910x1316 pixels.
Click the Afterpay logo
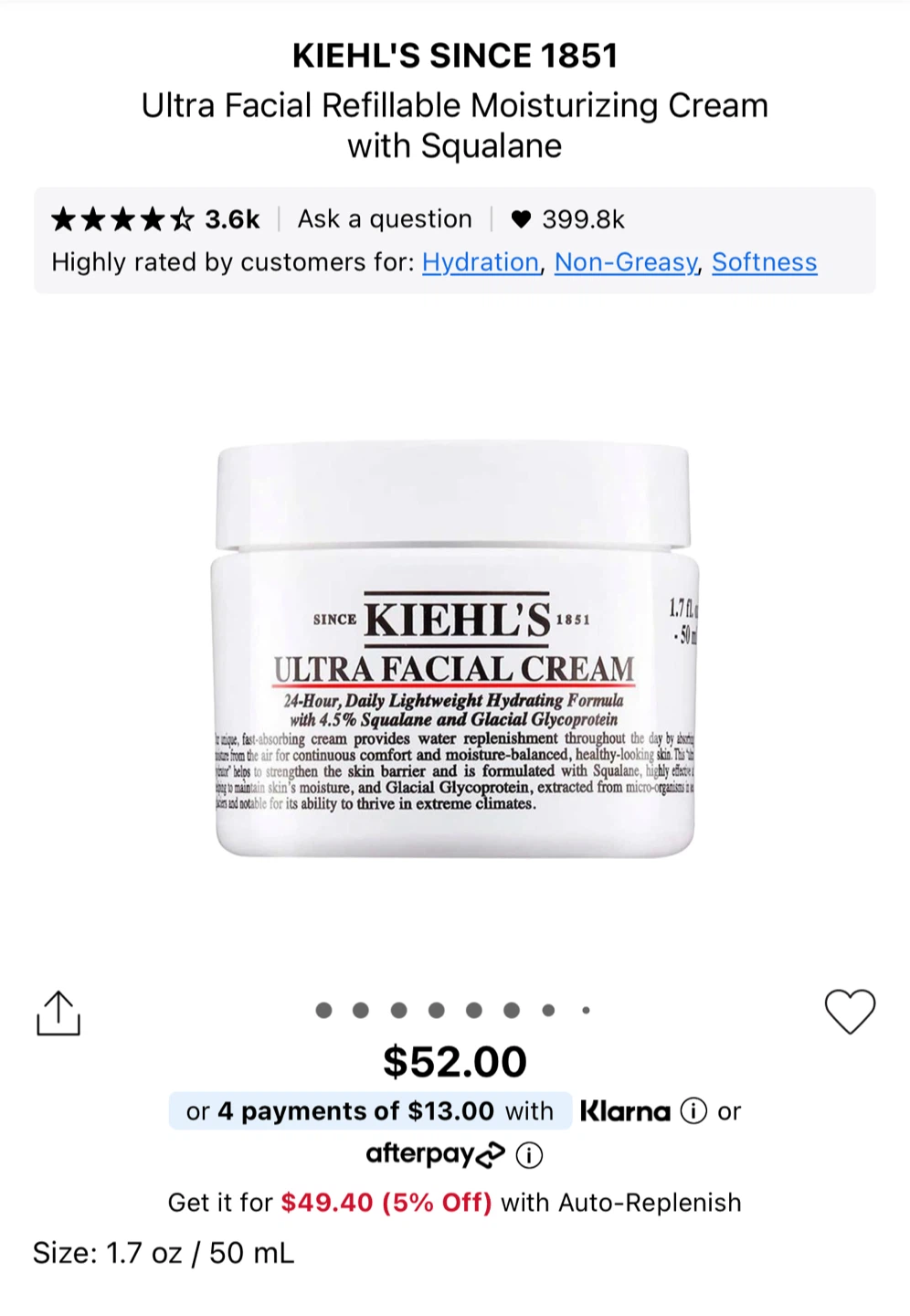pyautogui.click(x=437, y=1154)
